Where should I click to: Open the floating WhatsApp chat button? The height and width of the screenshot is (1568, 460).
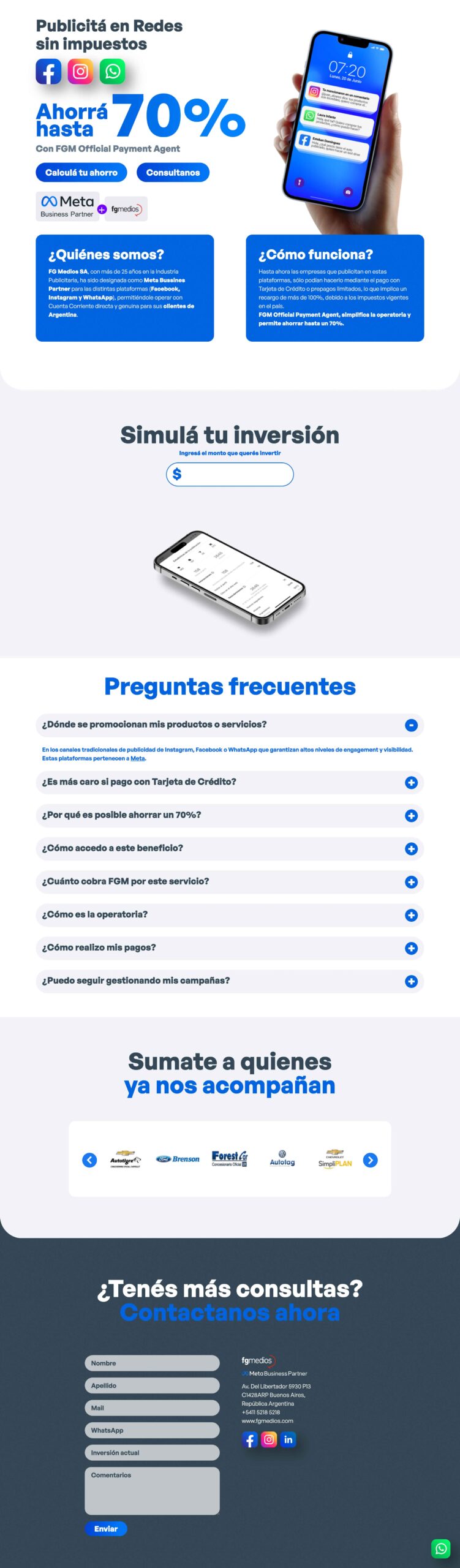[441, 1548]
